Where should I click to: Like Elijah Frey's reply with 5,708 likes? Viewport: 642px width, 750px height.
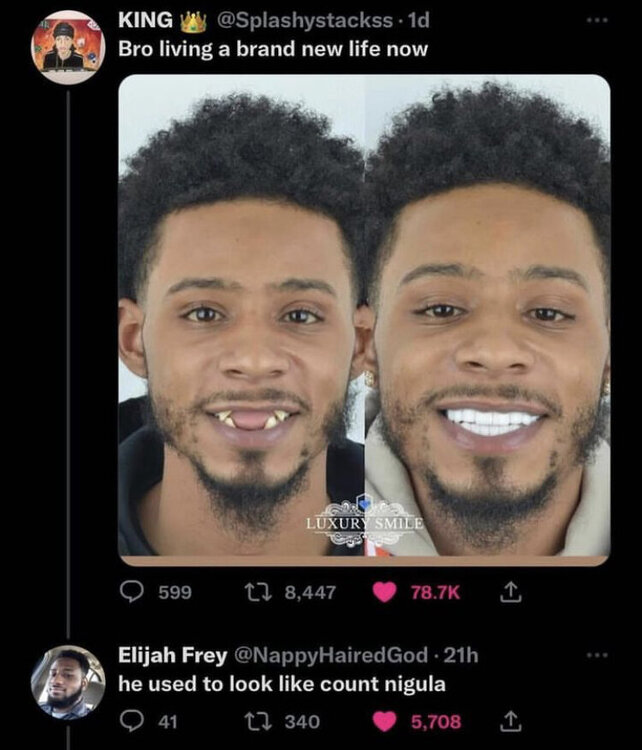(x=385, y=720)
